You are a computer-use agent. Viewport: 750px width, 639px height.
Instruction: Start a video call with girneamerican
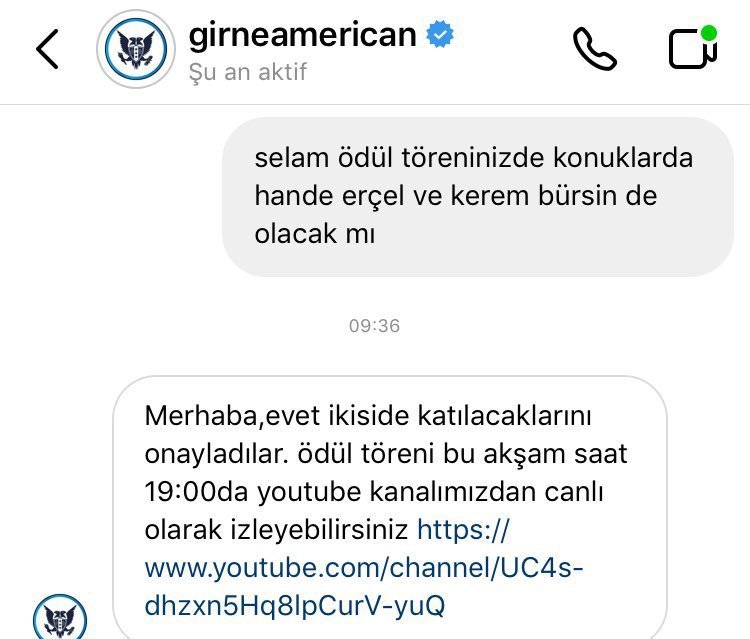(x=693, y=47)
